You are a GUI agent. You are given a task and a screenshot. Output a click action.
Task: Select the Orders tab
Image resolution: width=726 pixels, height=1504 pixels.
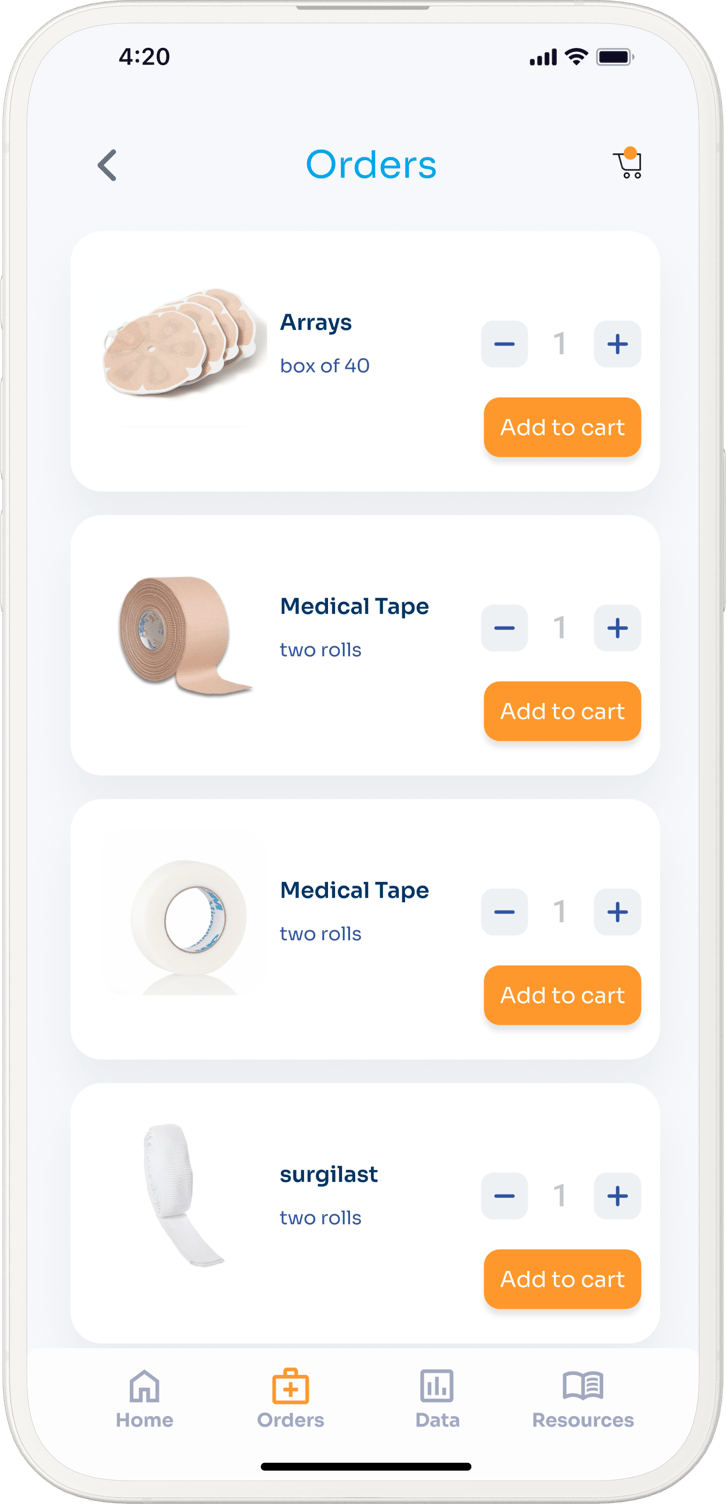[291, 1399]
